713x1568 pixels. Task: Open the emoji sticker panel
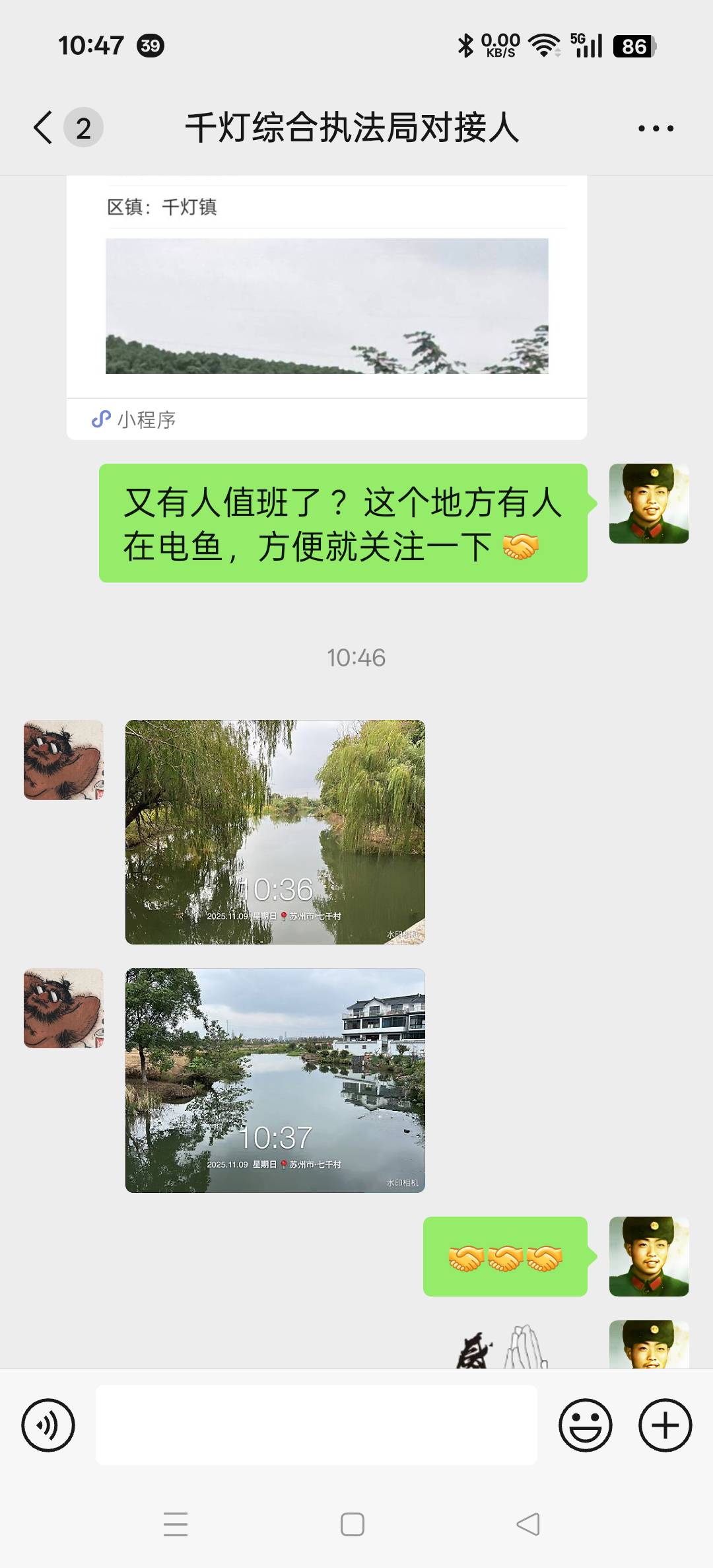[x=585, y=1425]
